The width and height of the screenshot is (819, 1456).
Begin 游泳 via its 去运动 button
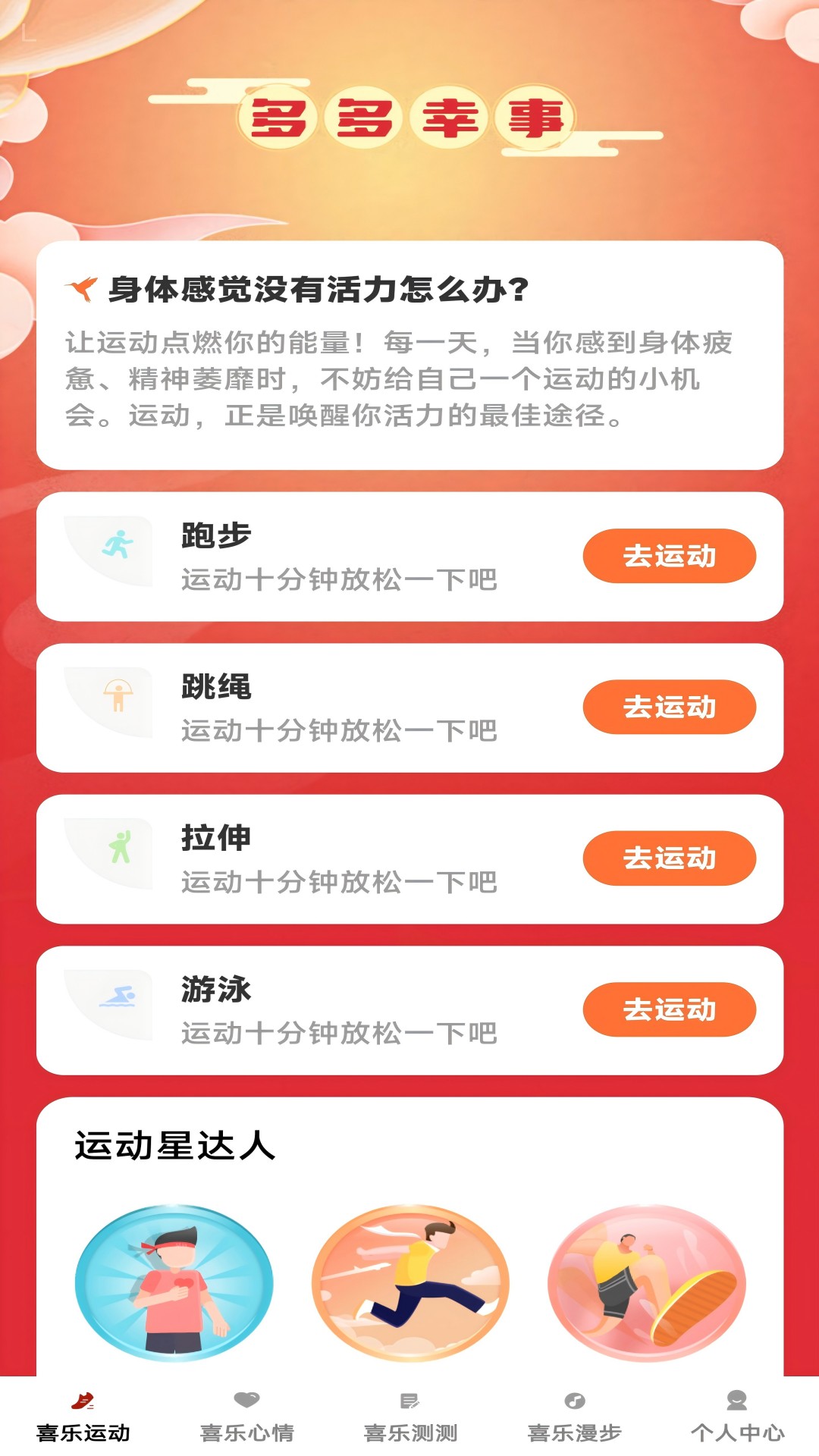669,1009
